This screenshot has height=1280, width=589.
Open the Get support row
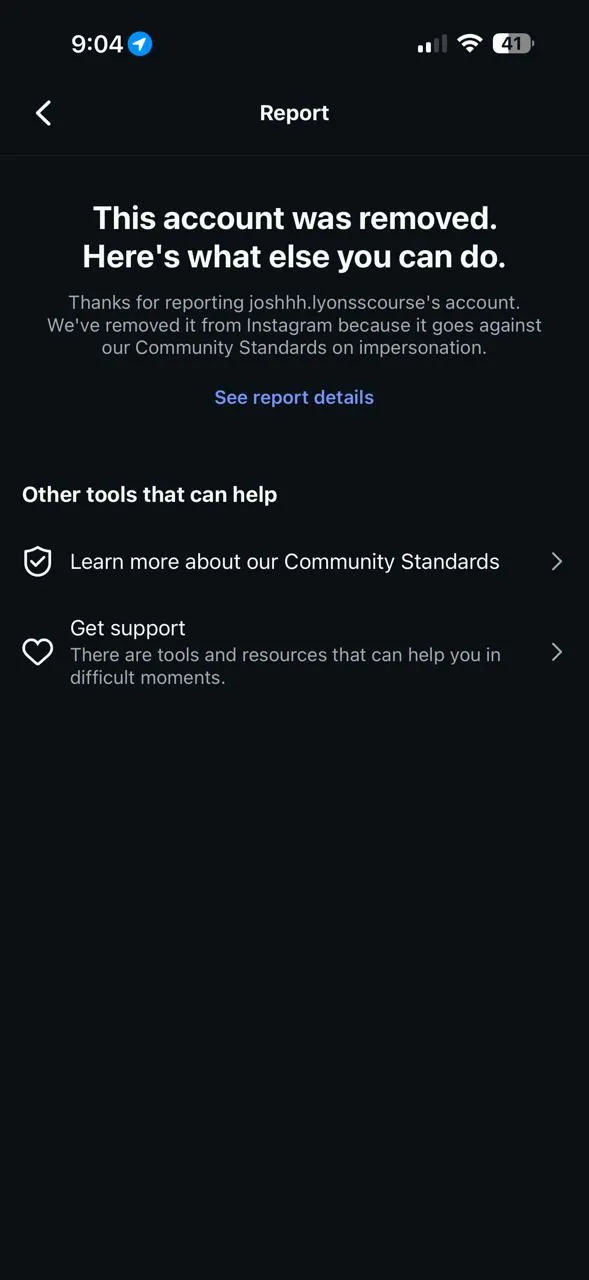[x=294, y=652]
